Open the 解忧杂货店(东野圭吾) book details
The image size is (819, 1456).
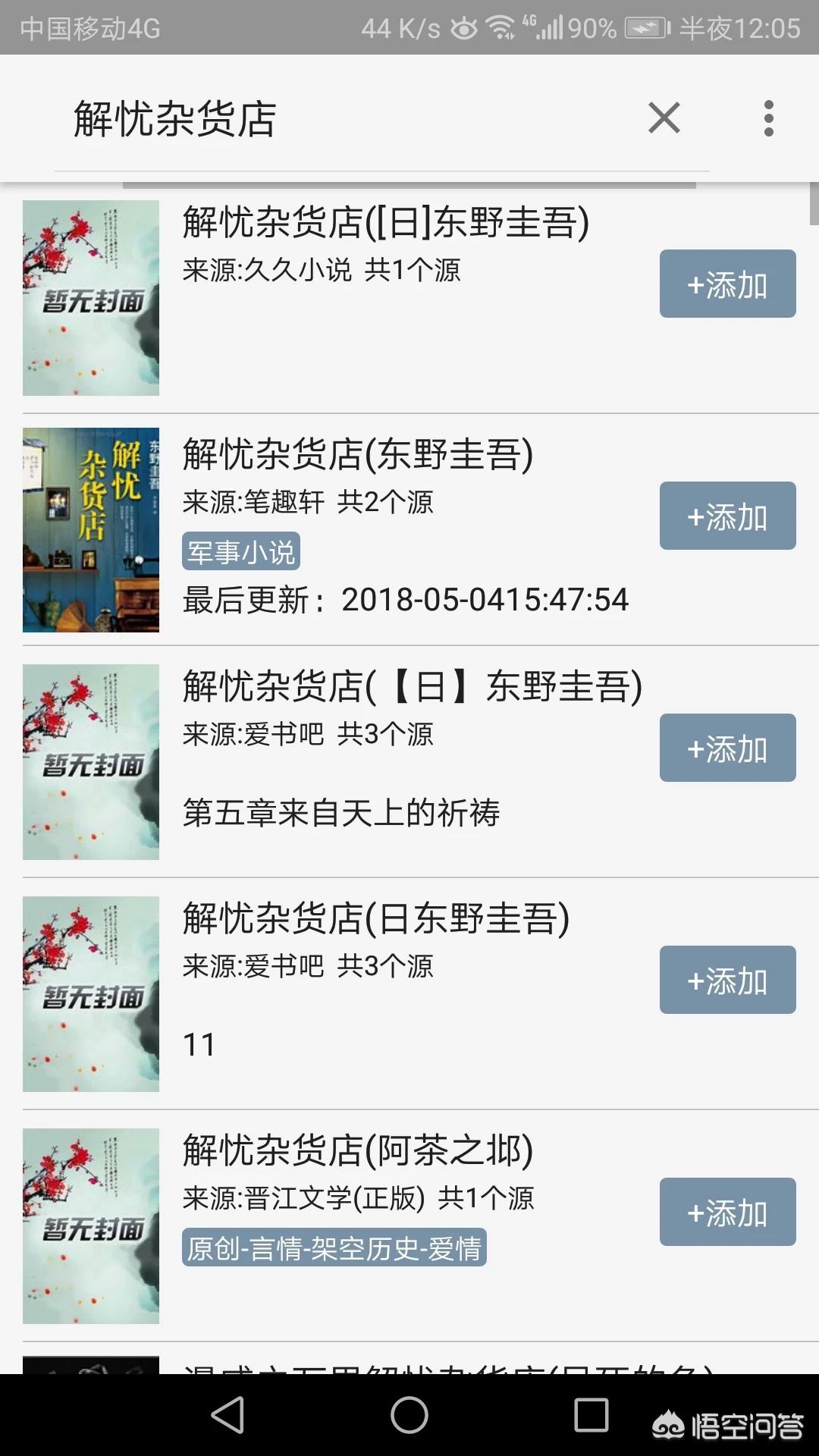point(358,455)
